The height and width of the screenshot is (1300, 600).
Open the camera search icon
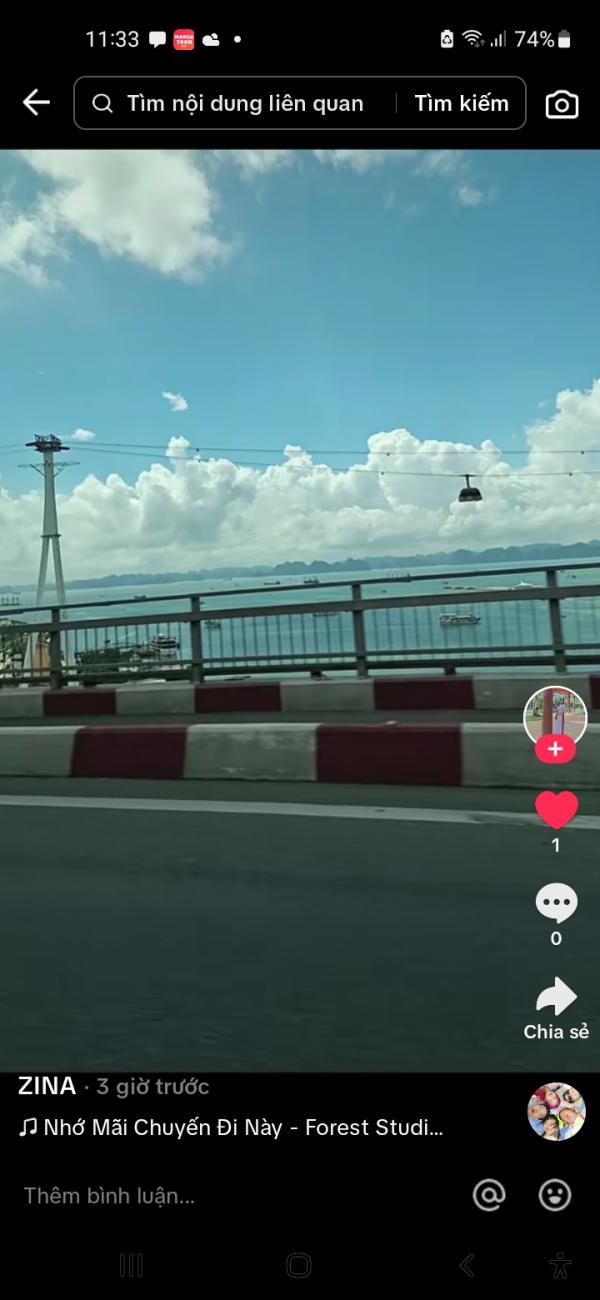561,104
